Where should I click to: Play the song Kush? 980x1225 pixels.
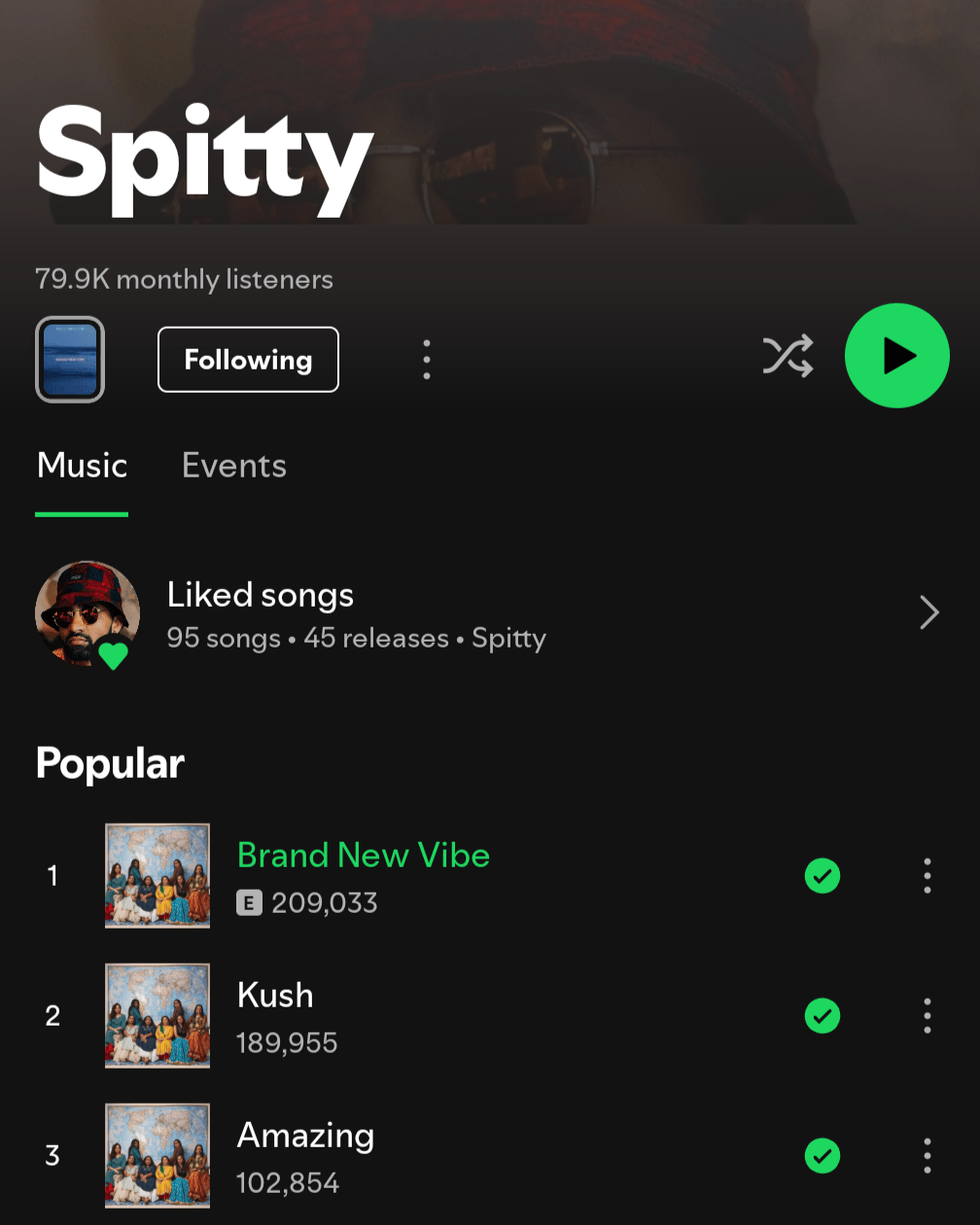[275, 996]
